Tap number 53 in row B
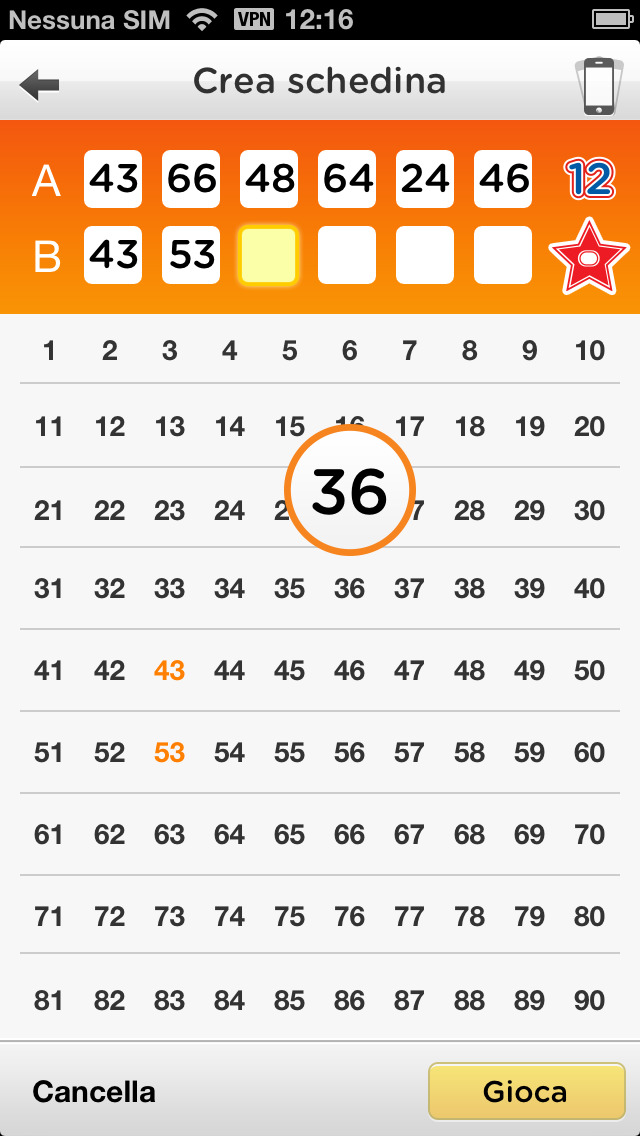The height and width of the screenshot is (1136, 640). 191,255
